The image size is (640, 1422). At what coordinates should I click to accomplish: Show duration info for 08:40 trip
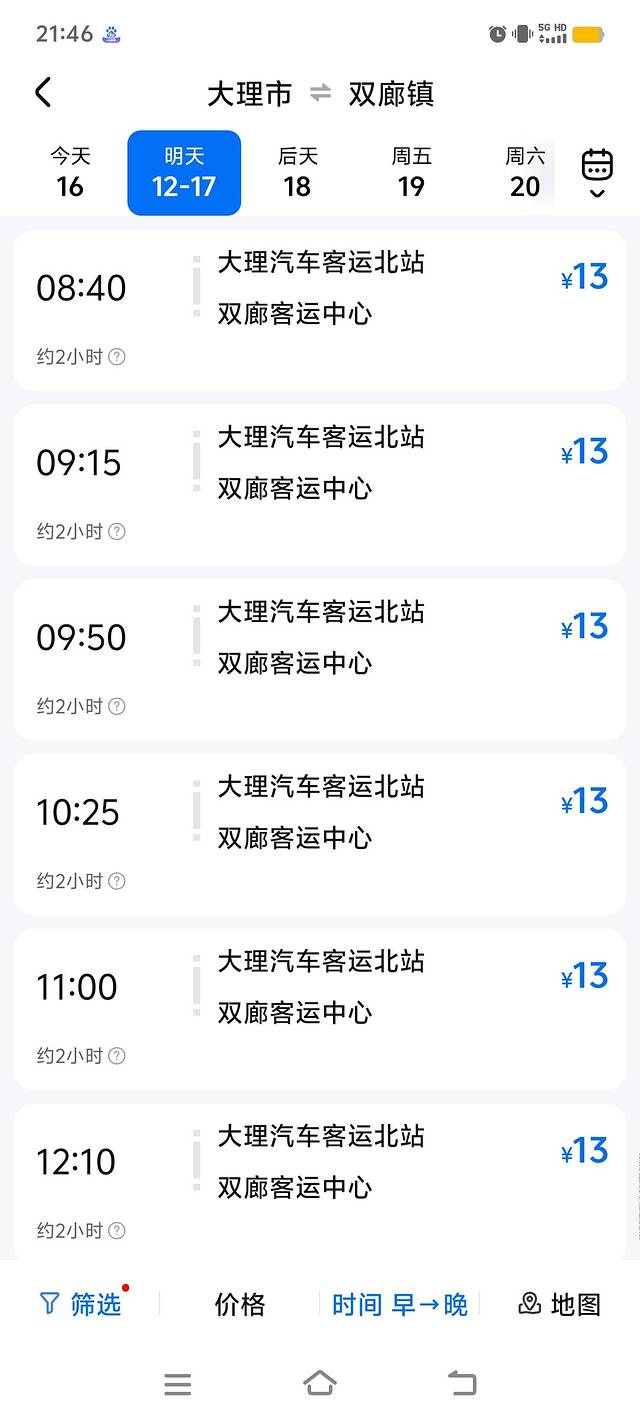click(x=117, y=357)
